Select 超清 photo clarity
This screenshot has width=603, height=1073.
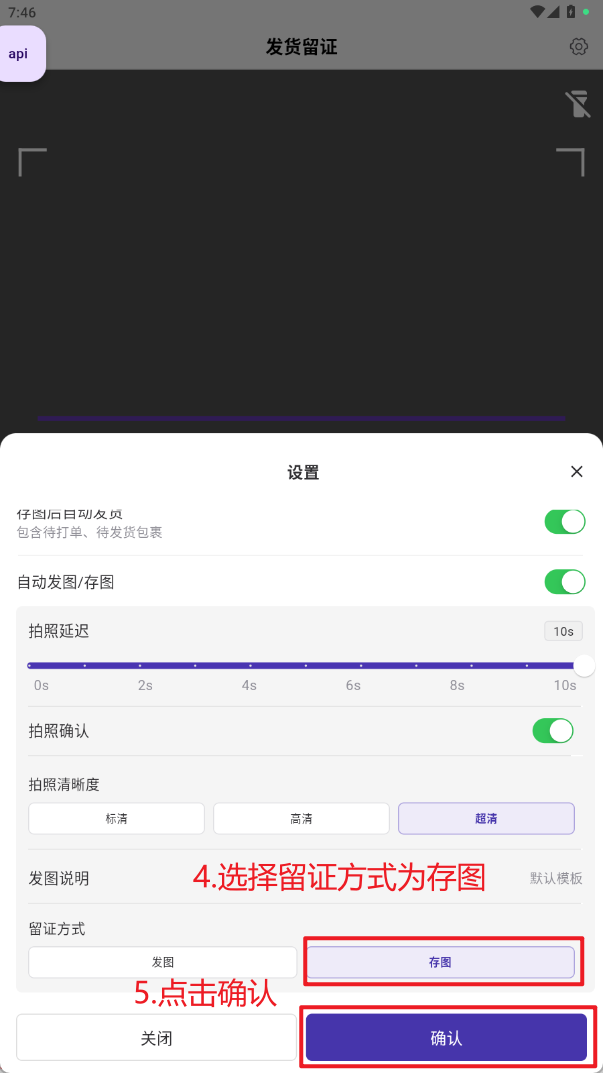tap(486, 818)
